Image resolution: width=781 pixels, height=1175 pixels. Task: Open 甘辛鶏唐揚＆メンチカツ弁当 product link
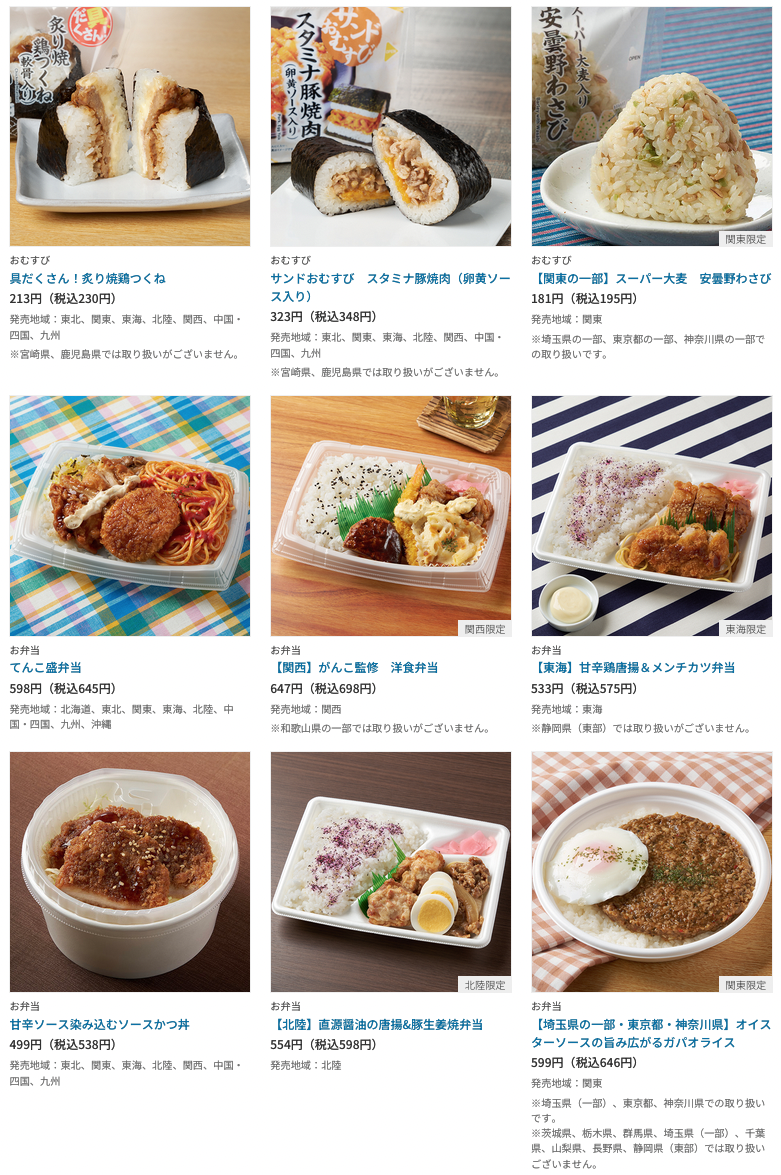pos(633,668)
